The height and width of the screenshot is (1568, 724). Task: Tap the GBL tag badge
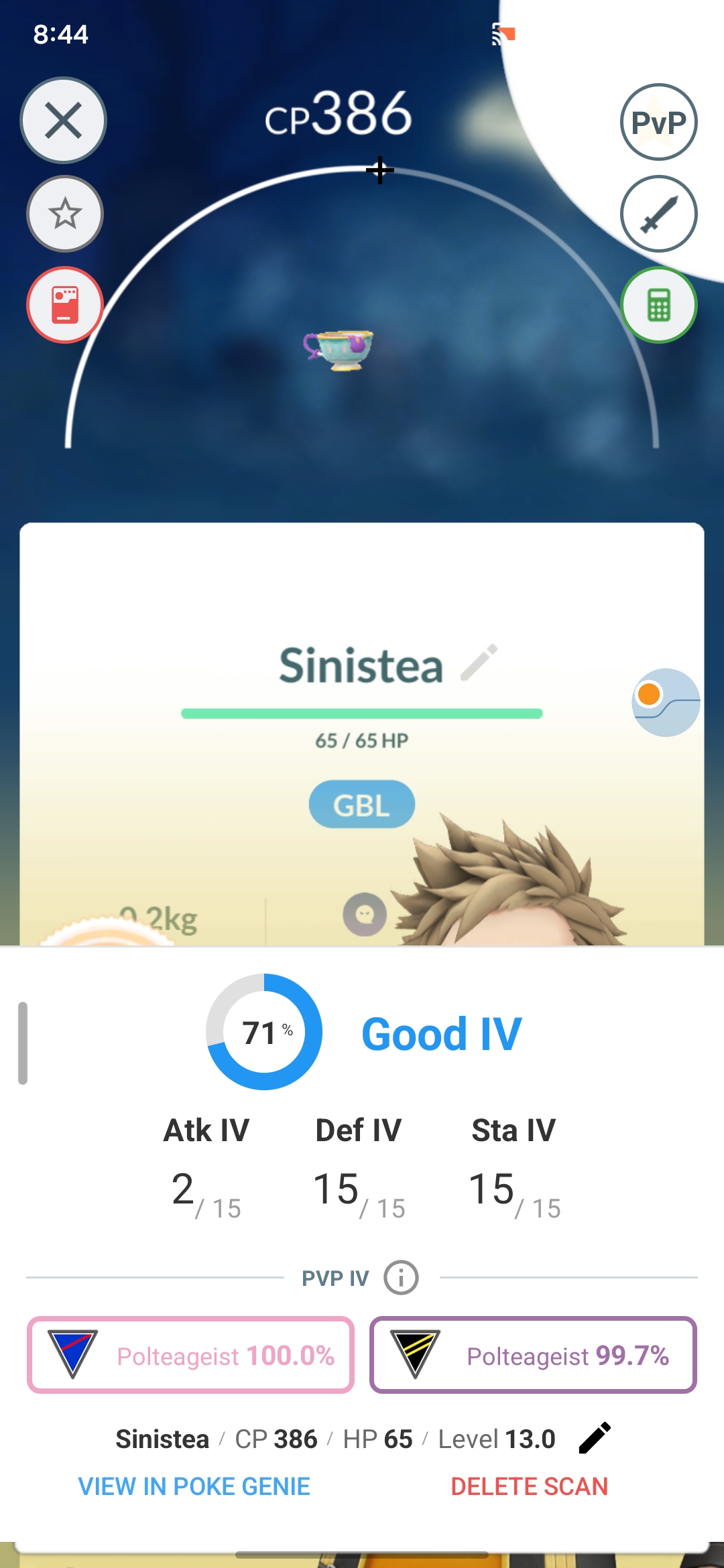pyautogui.click(x=361, y=804)
